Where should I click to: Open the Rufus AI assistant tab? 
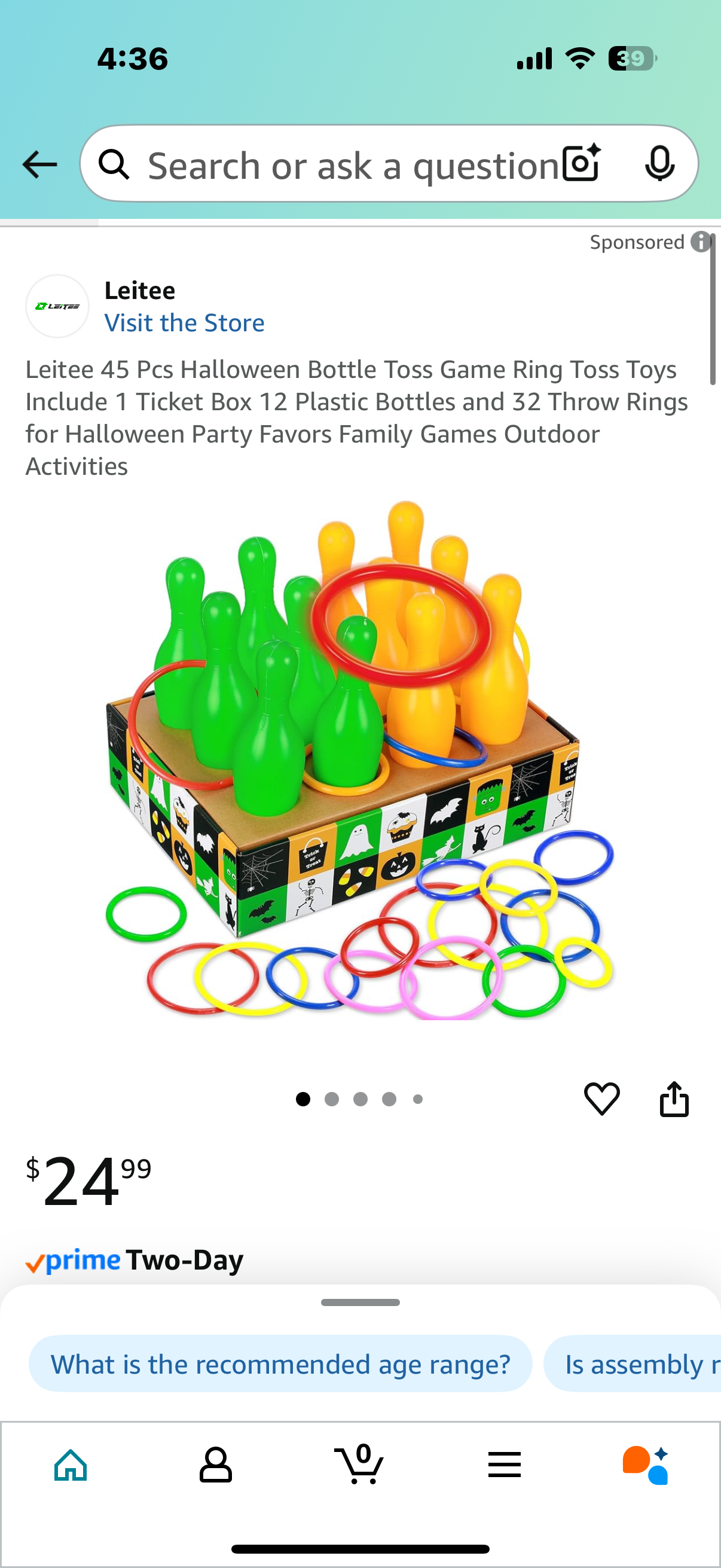[x=646, y=1465]
